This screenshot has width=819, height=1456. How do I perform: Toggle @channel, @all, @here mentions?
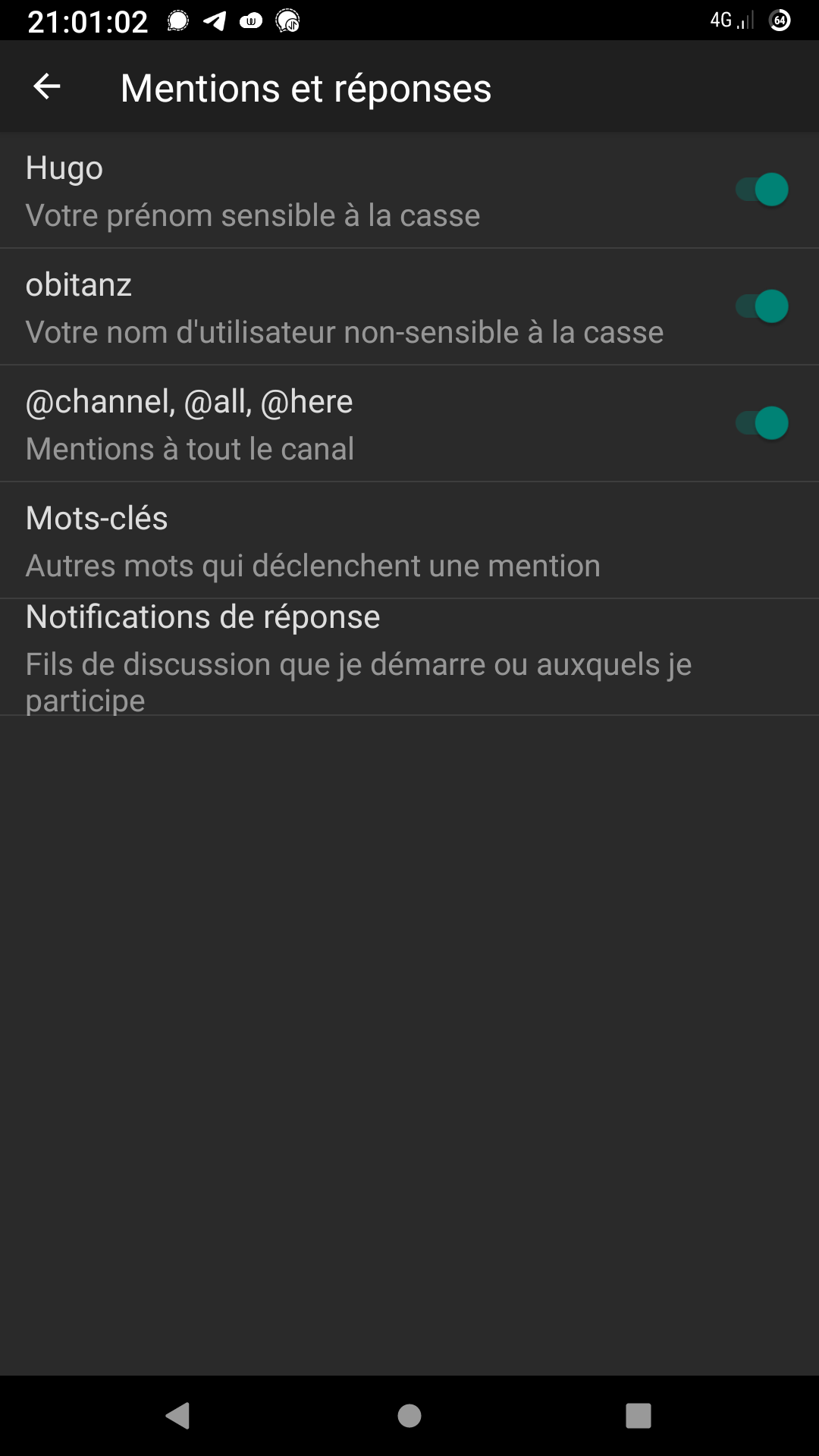pos(761,423)
